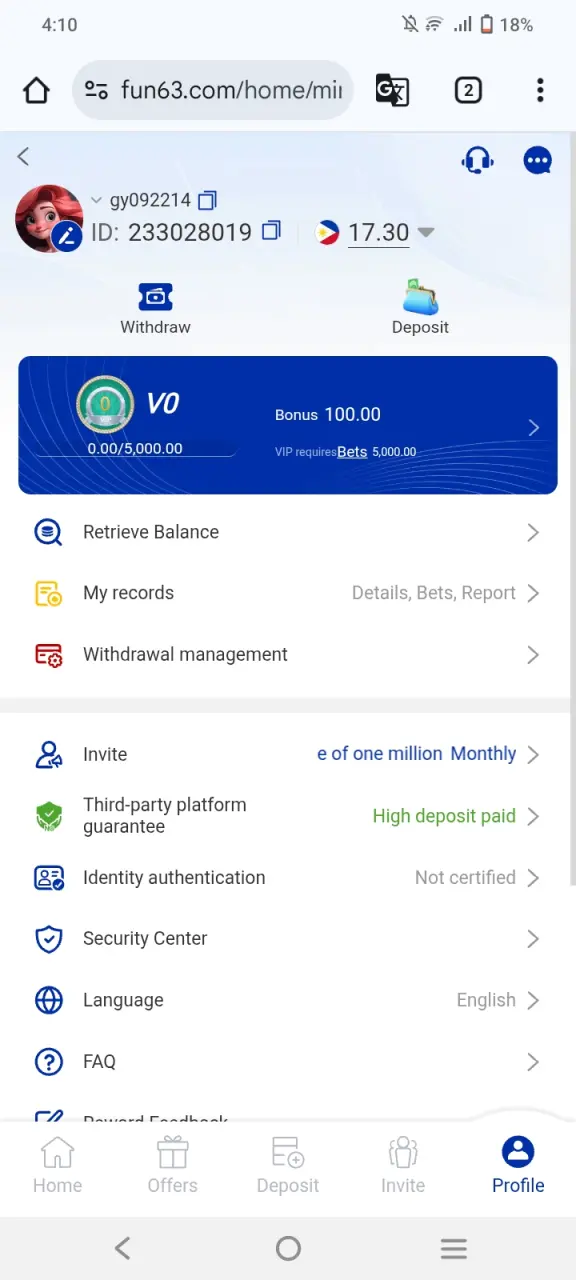The image size is (576, 1280).
Task: Copy the ID 233028019
Action: pos(271,232)
